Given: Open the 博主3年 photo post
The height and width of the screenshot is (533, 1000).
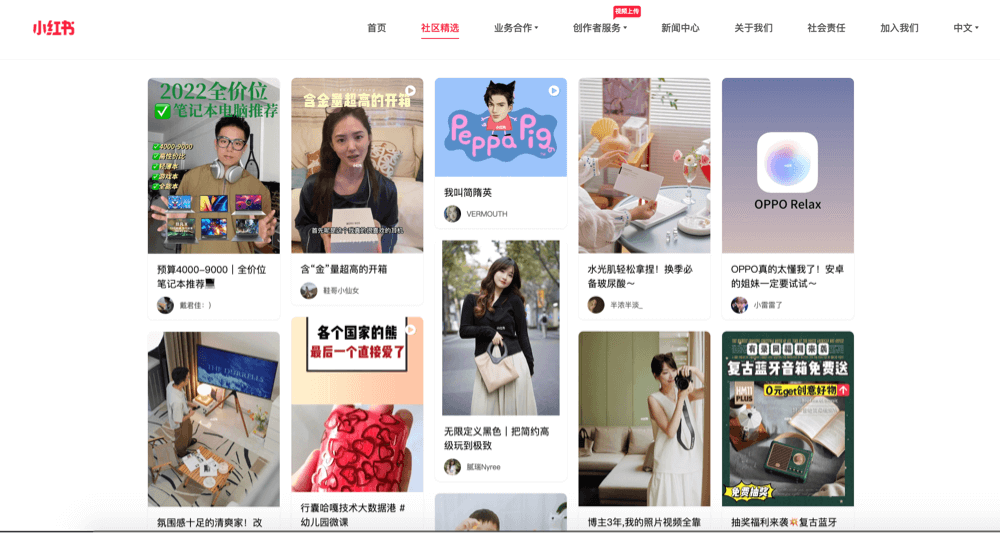Looking at the screenshot, I should [644, 420].
